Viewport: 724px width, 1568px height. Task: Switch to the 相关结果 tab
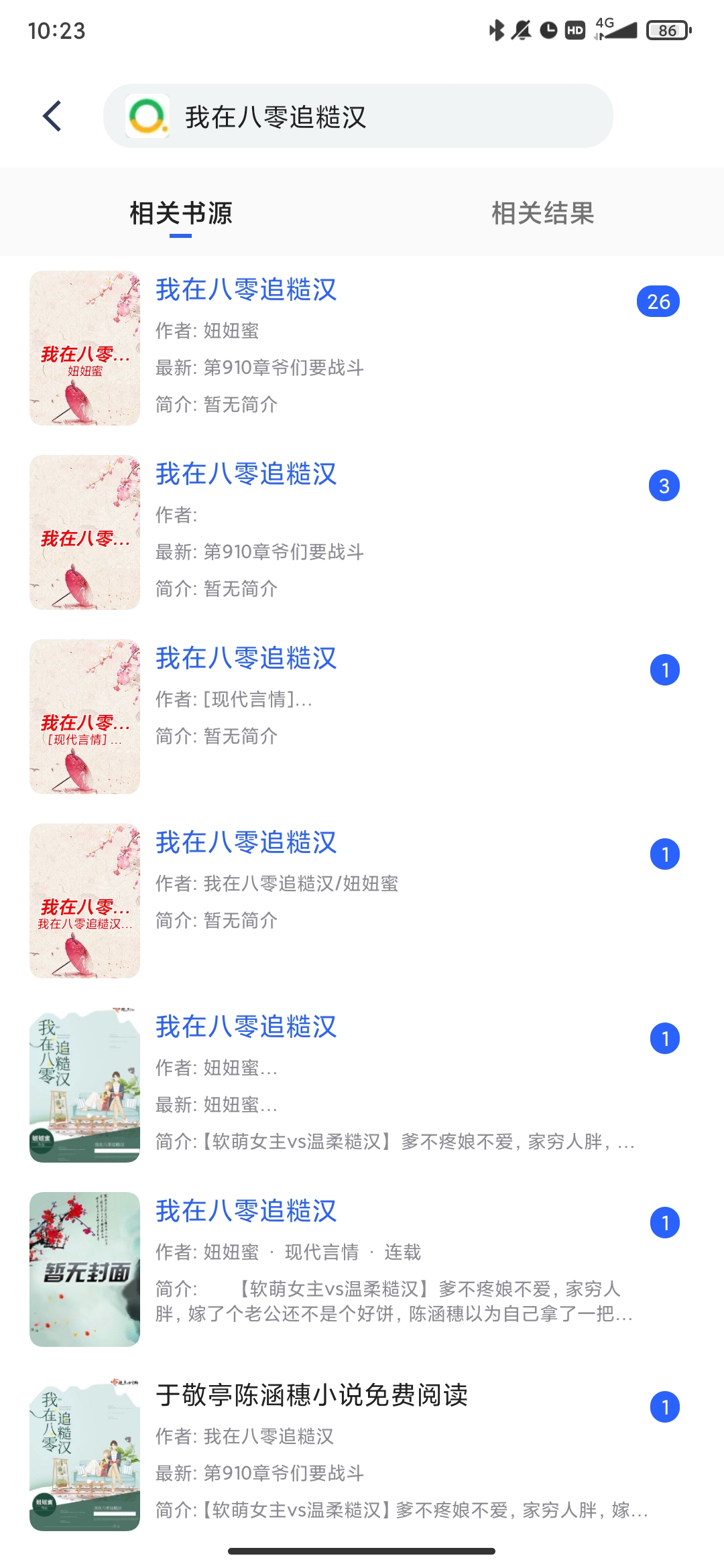click(x=542, y=213)
